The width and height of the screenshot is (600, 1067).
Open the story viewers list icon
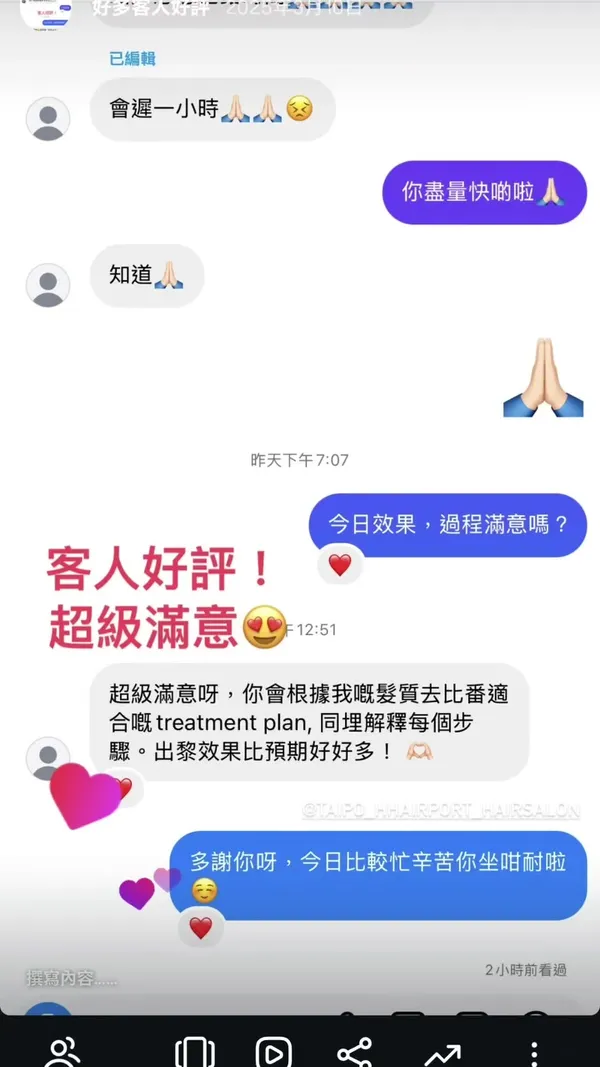click(x=63, y=1053)
